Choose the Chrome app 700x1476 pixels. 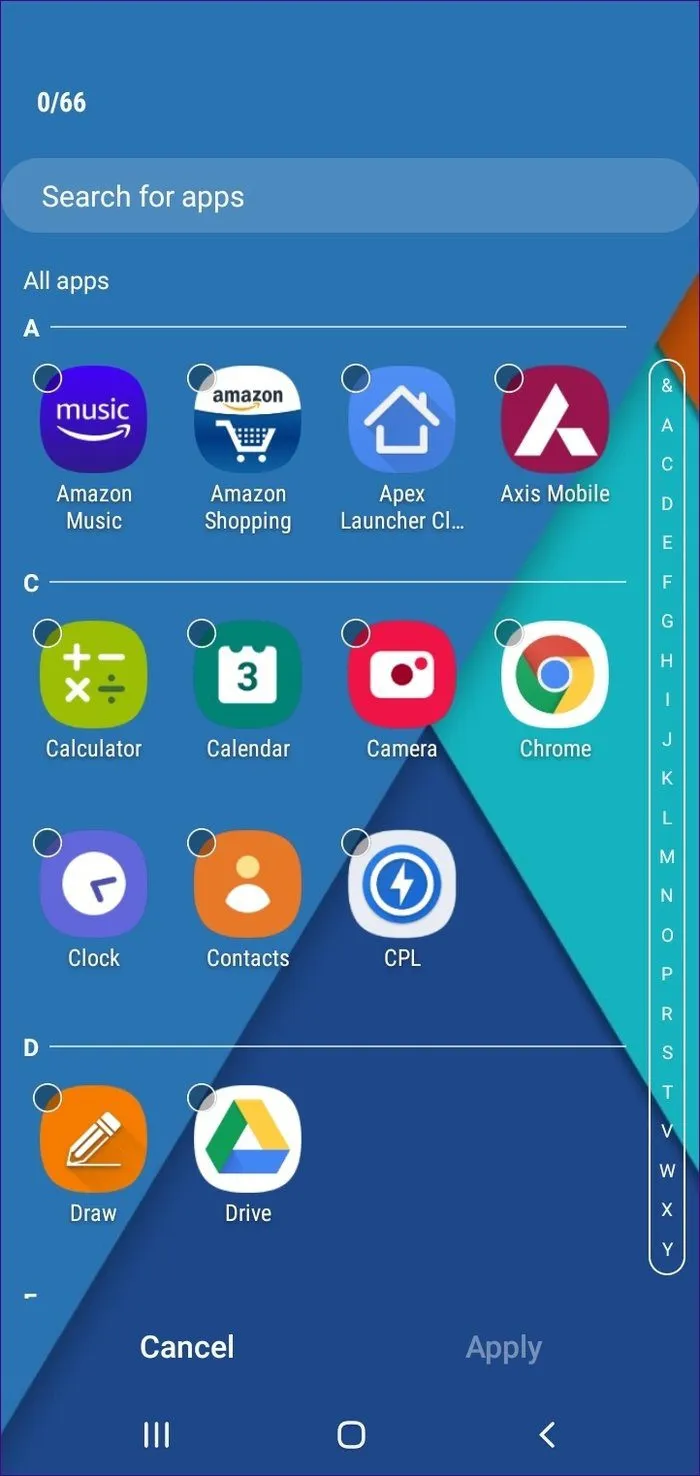pos(555,675)
